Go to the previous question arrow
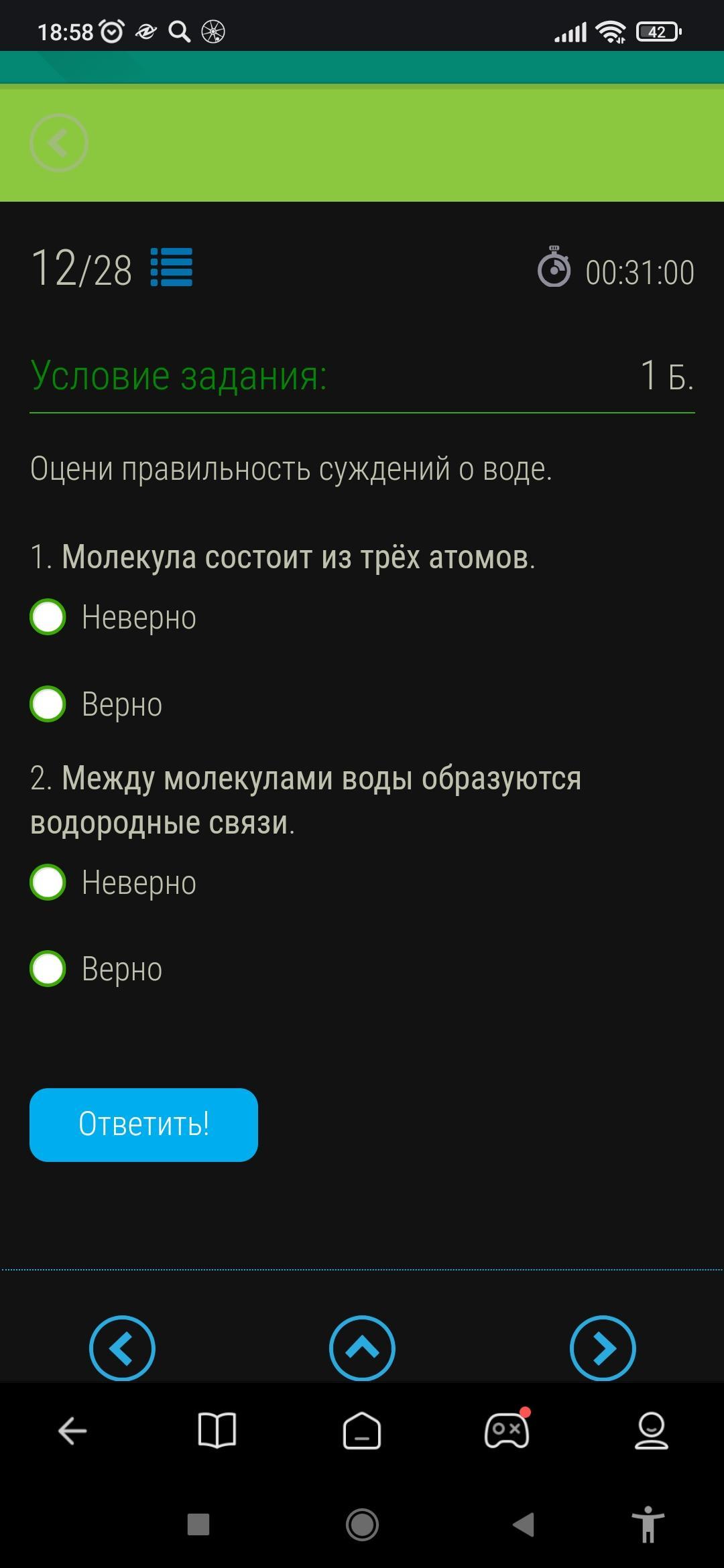The image size is (724, 1568). pyautogui.click(x=122, y=1348)
